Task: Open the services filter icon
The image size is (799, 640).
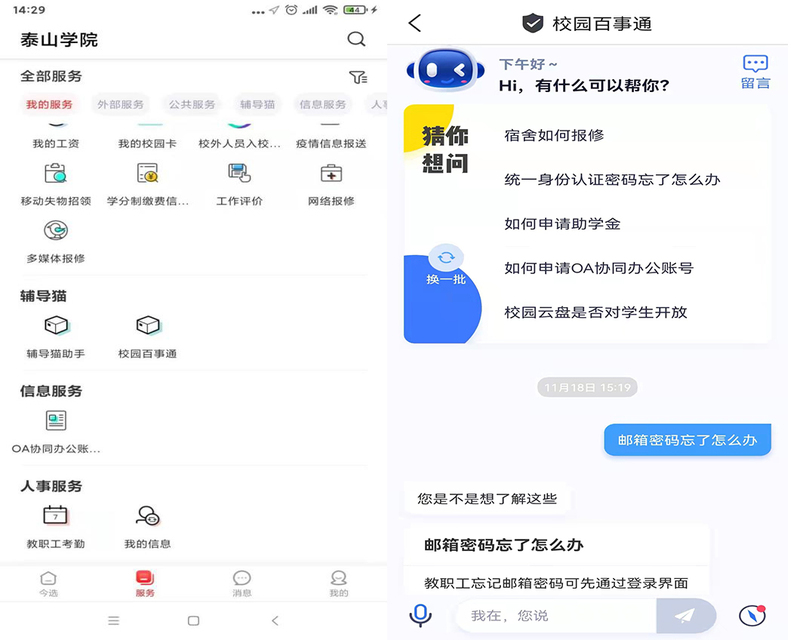Action: pyautogui.click(x=357, y=77)
